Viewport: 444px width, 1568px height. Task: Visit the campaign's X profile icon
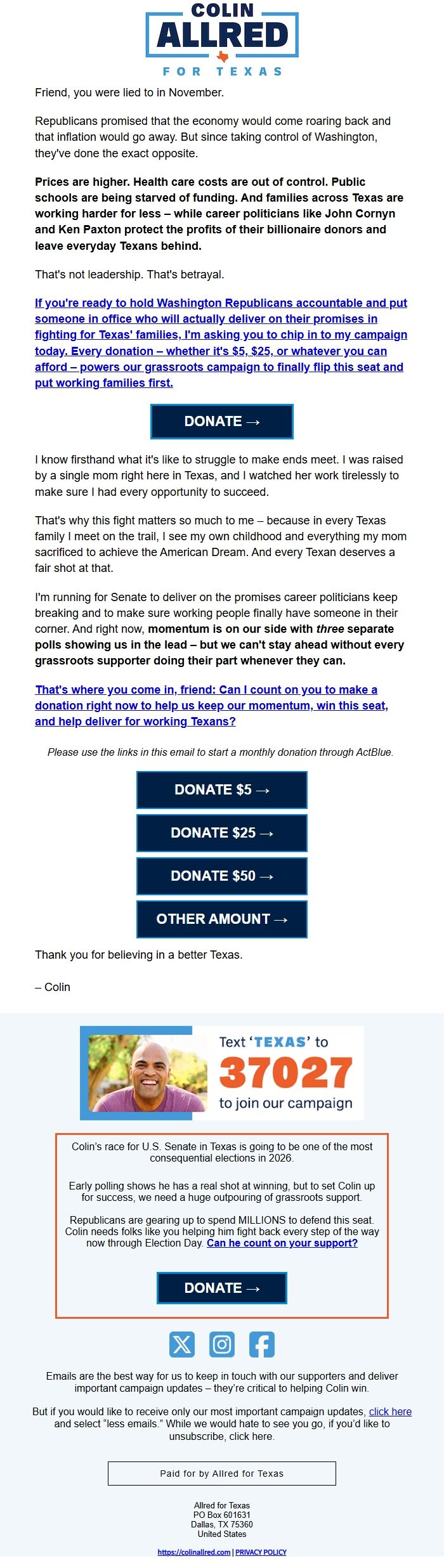point(182,1344)
